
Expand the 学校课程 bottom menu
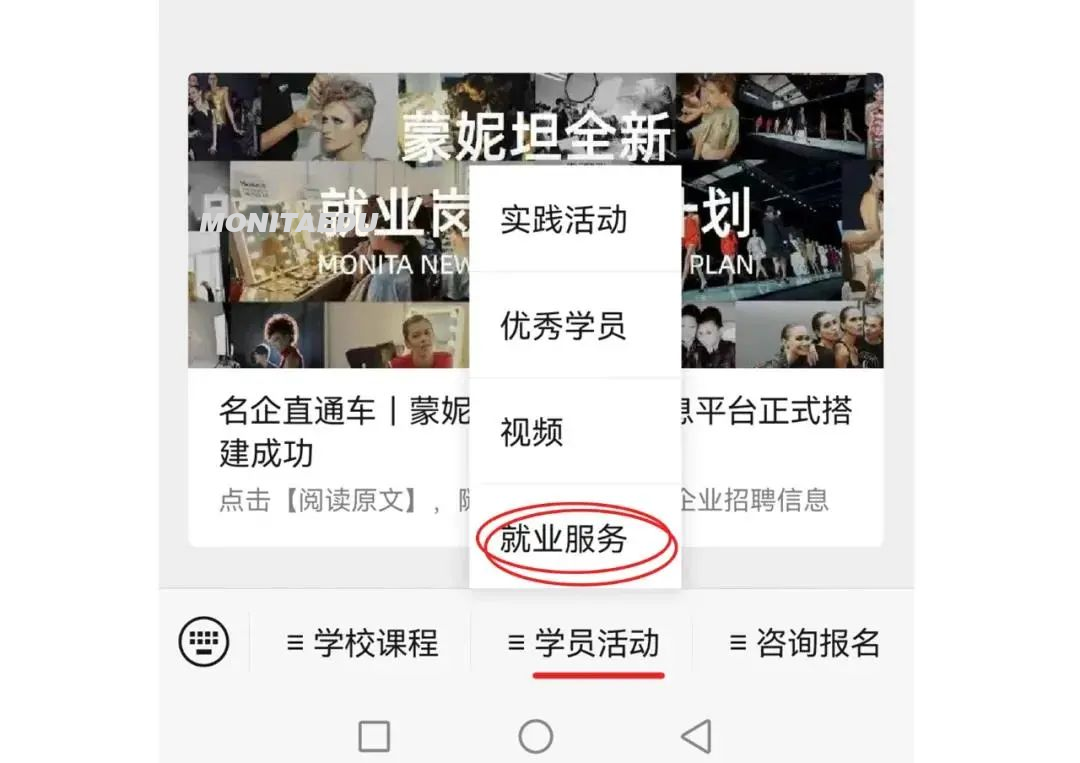pos(362,643)
